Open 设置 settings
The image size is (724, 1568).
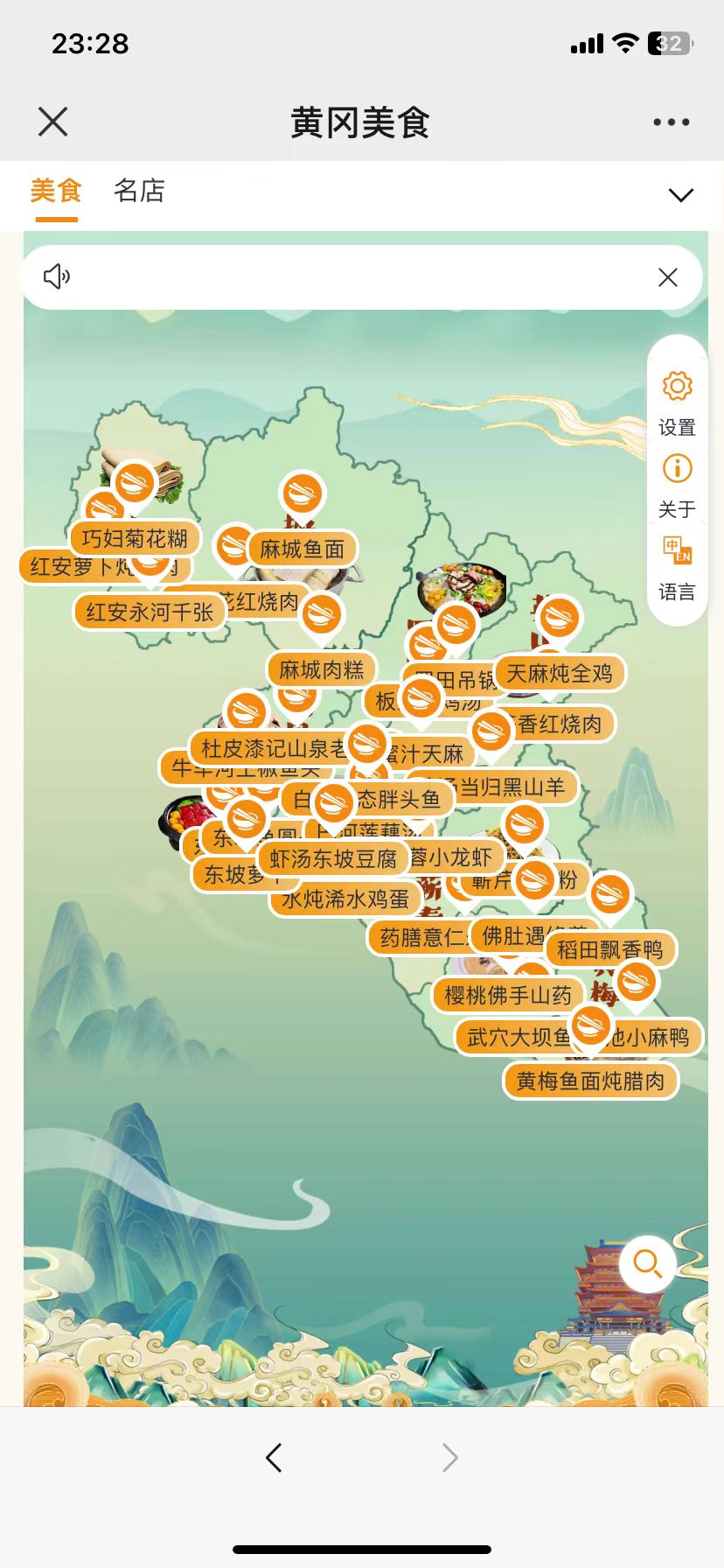677,402
